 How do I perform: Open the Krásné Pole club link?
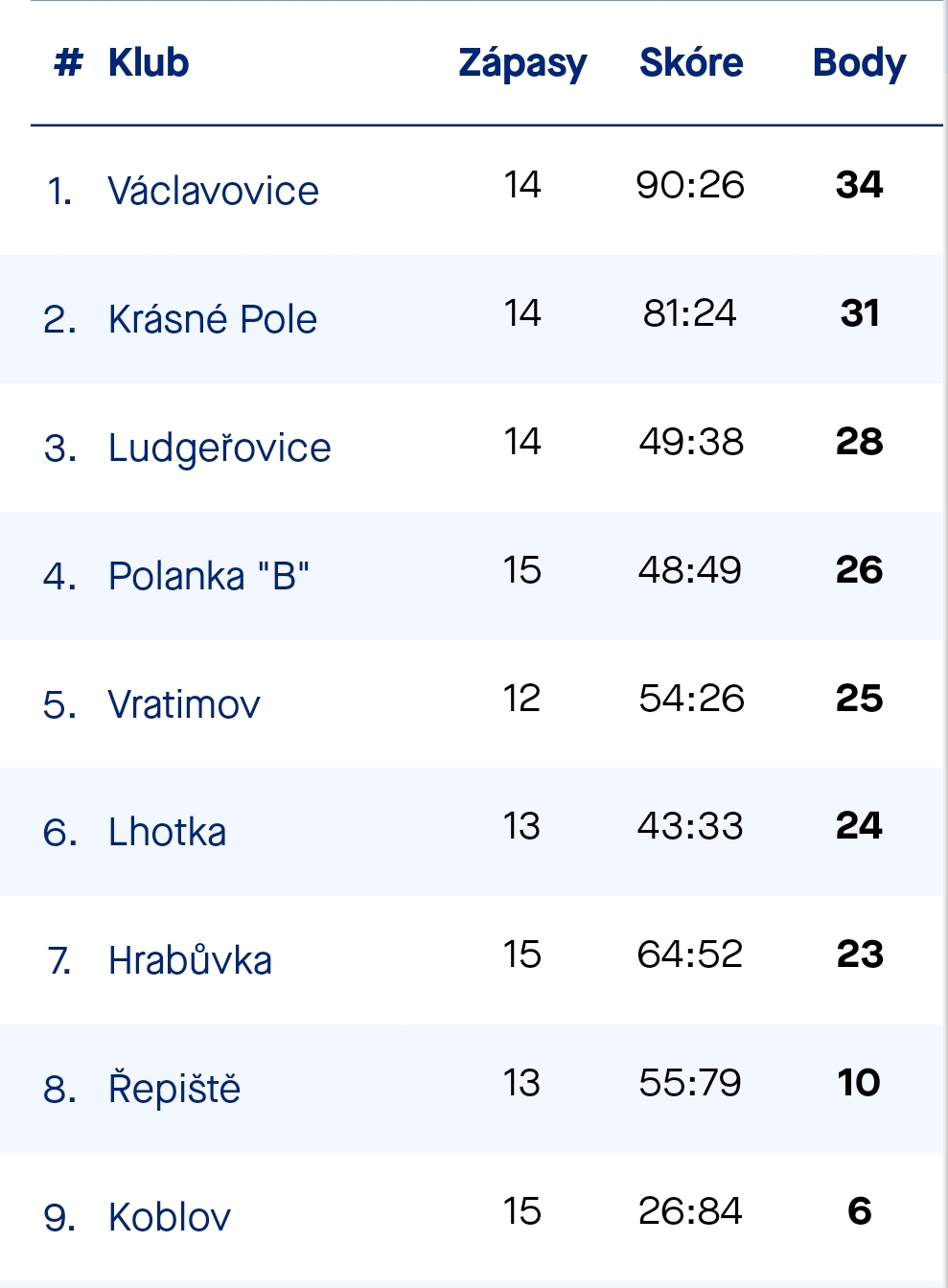[x=212, y=319]
